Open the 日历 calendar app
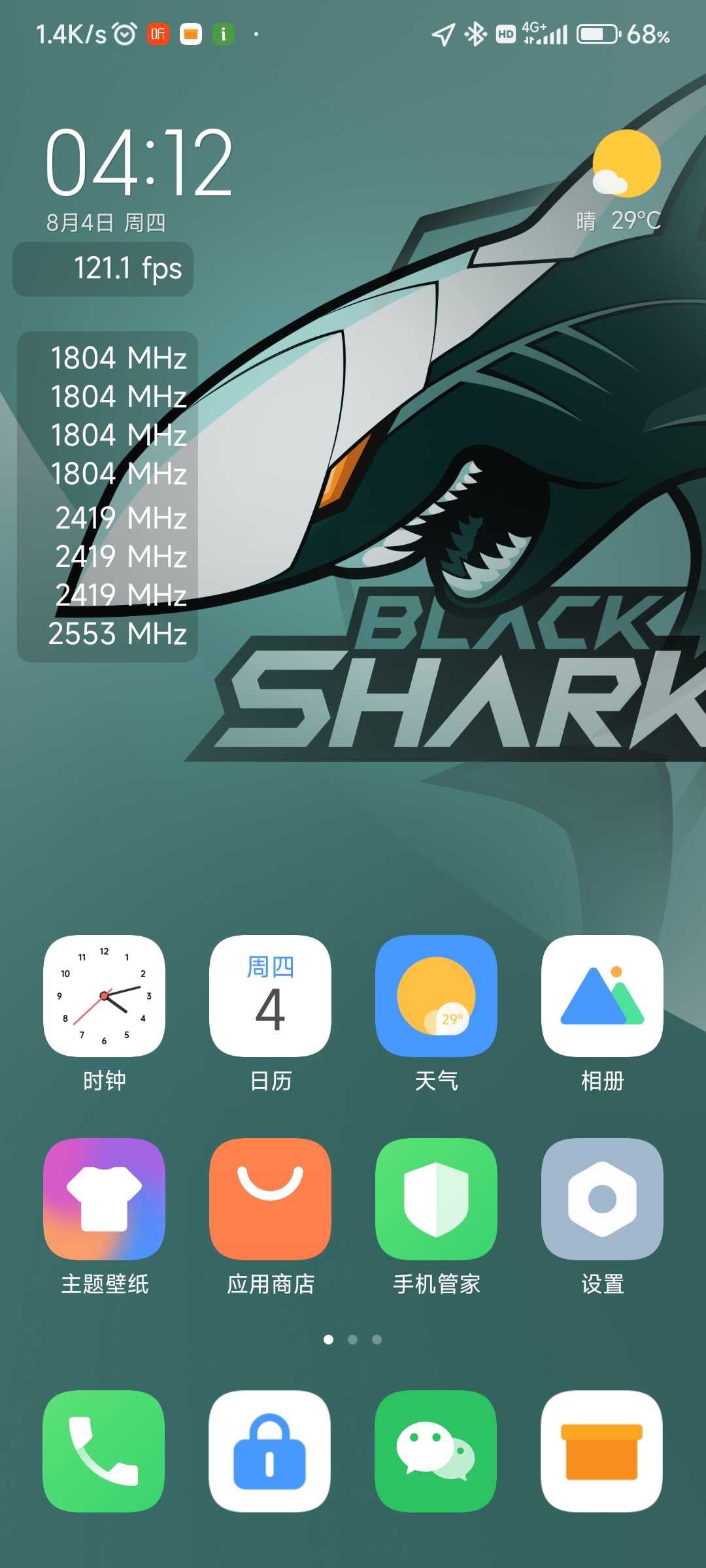The image size is (706, 1568). 270,995
